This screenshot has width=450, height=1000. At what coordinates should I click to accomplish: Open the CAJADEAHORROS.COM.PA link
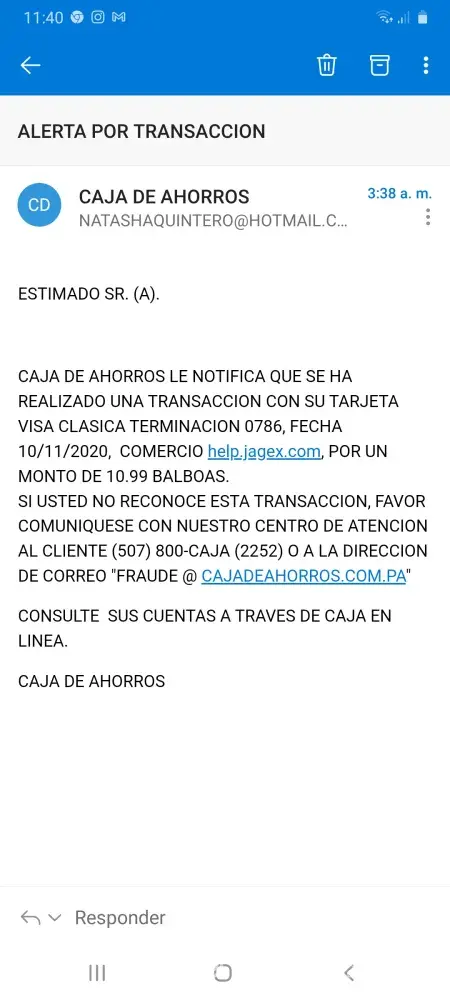(304, 575)
